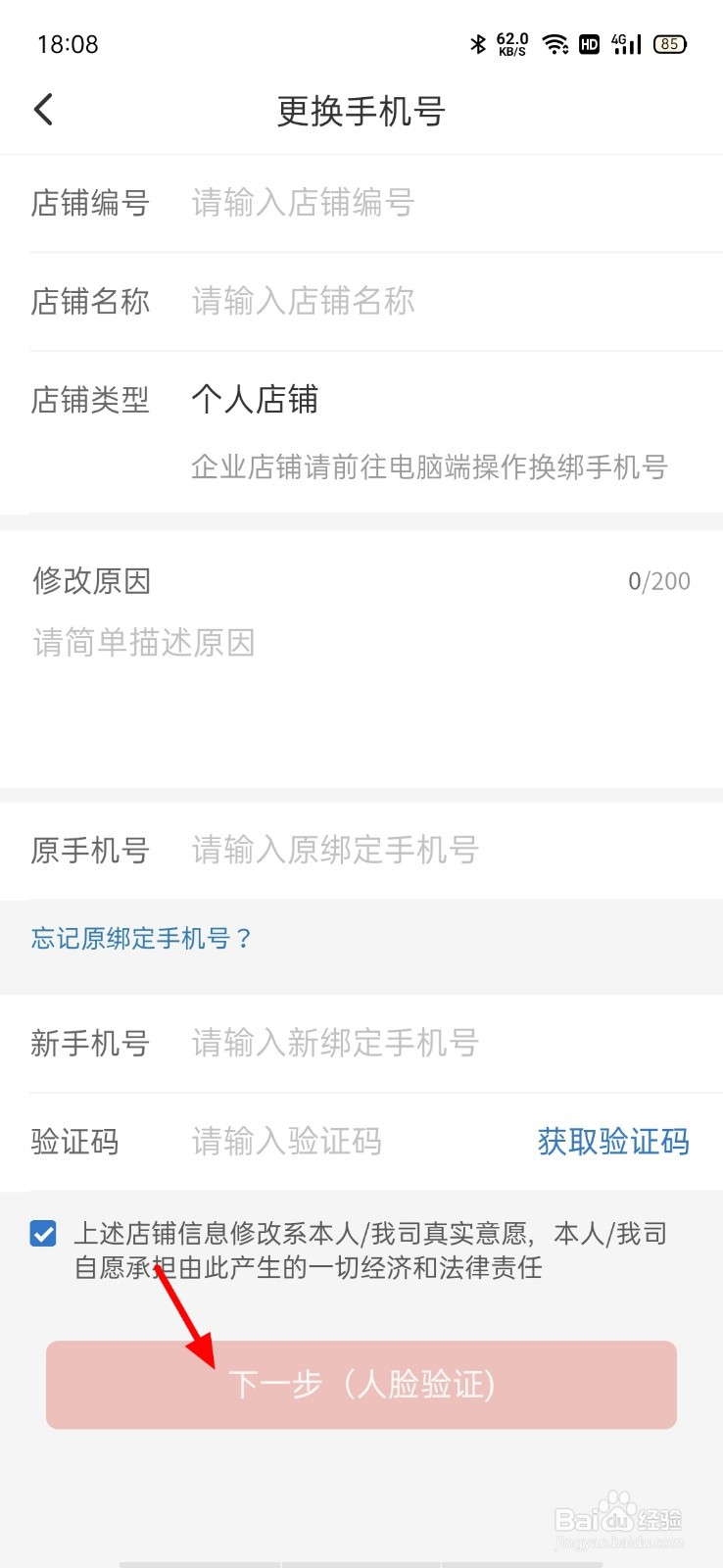The width and height of the screenshot is (723, 1568).
Task: Open the 更换手机号 page title area
Action: tap(361, 111)
